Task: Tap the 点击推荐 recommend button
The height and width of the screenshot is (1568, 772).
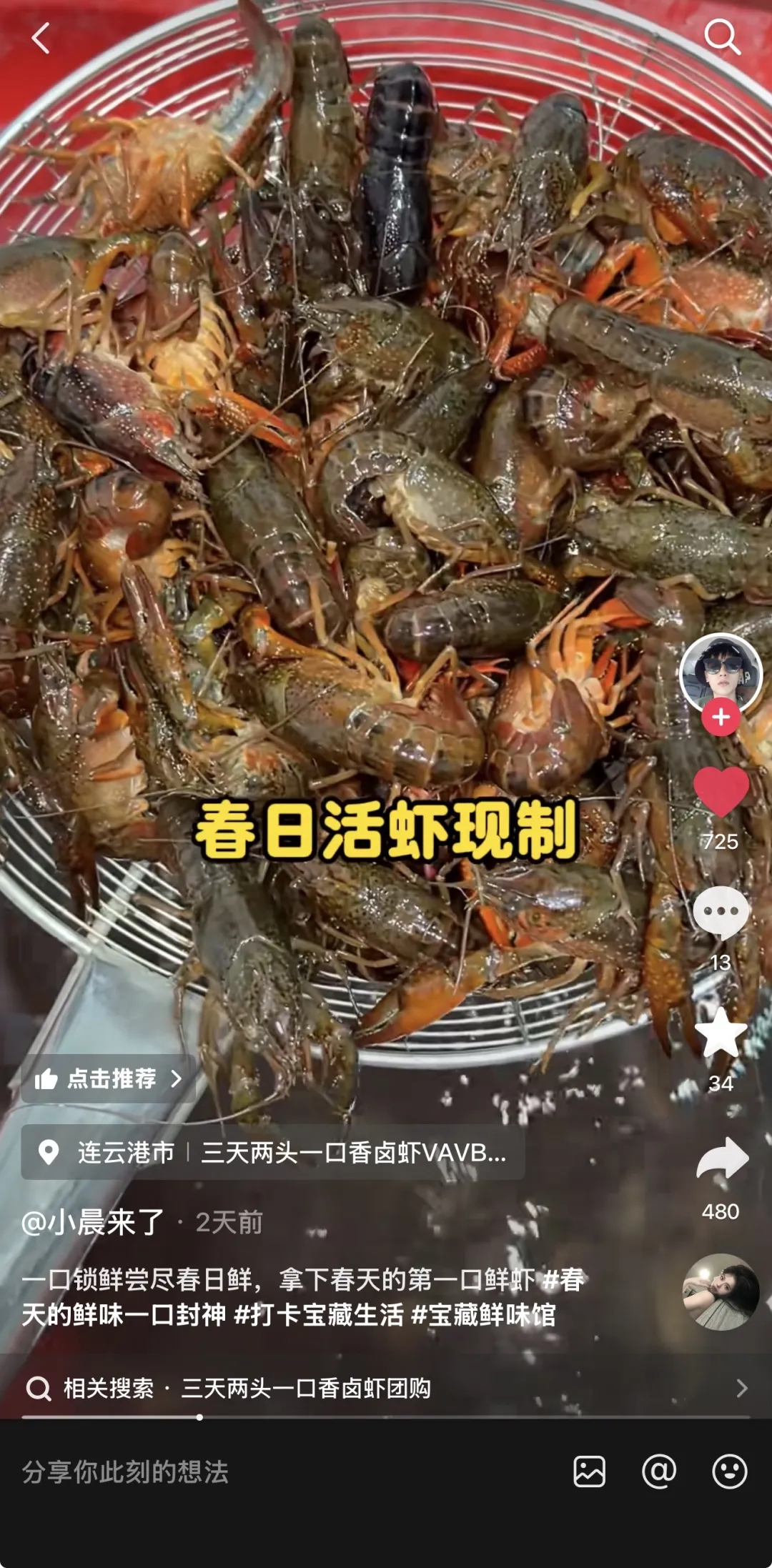Action: 109,1078
